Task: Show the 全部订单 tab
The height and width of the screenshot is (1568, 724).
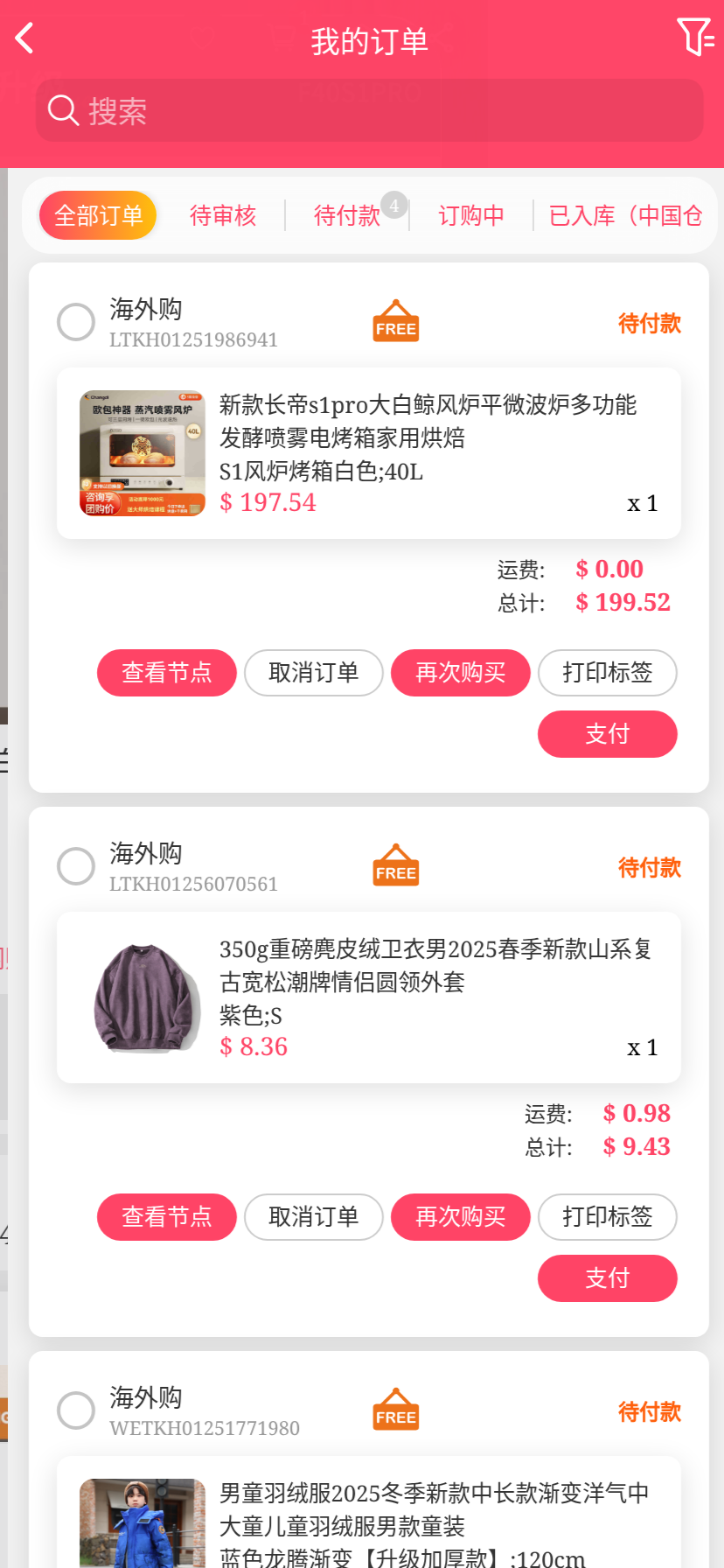Action: [x=98, y=215]
